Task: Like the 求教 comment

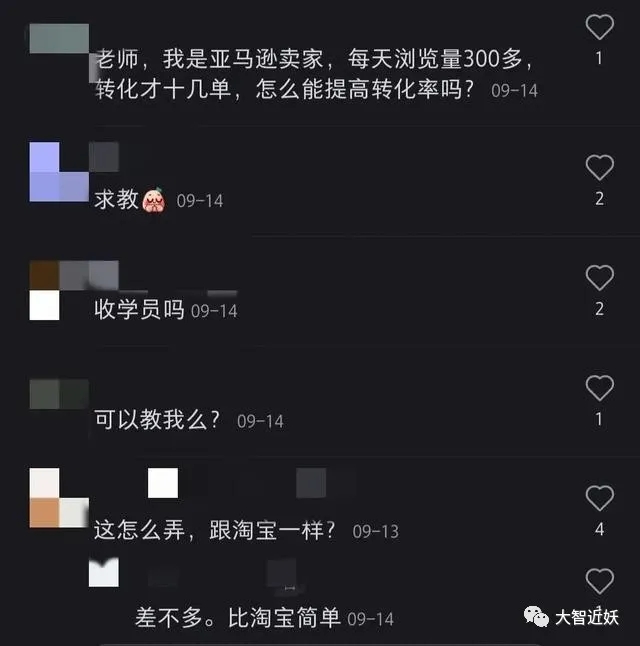Action: (x=599, y=168)
